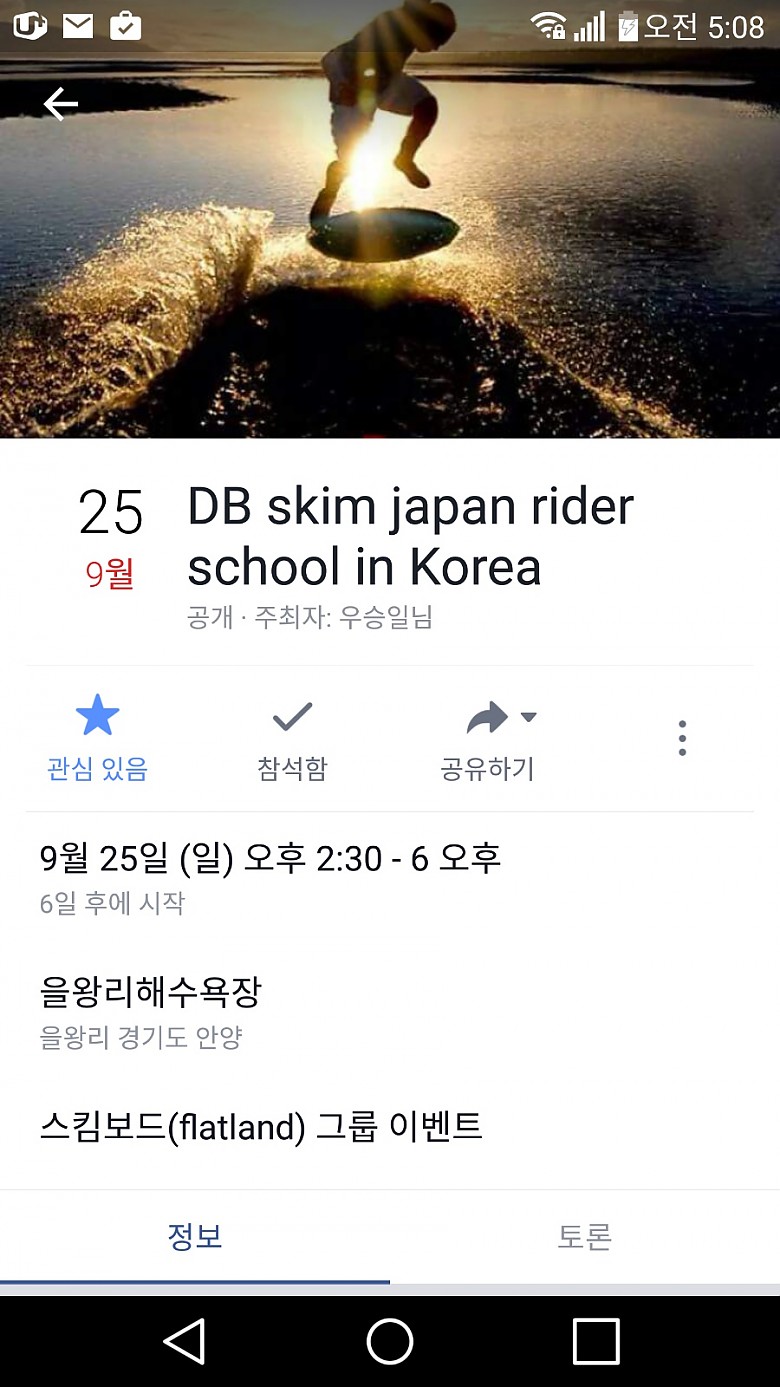The width and height of the screenshot is (780, 1387).
Task: Switch to the 토론 discussion tab
Action: (584, 1236)
